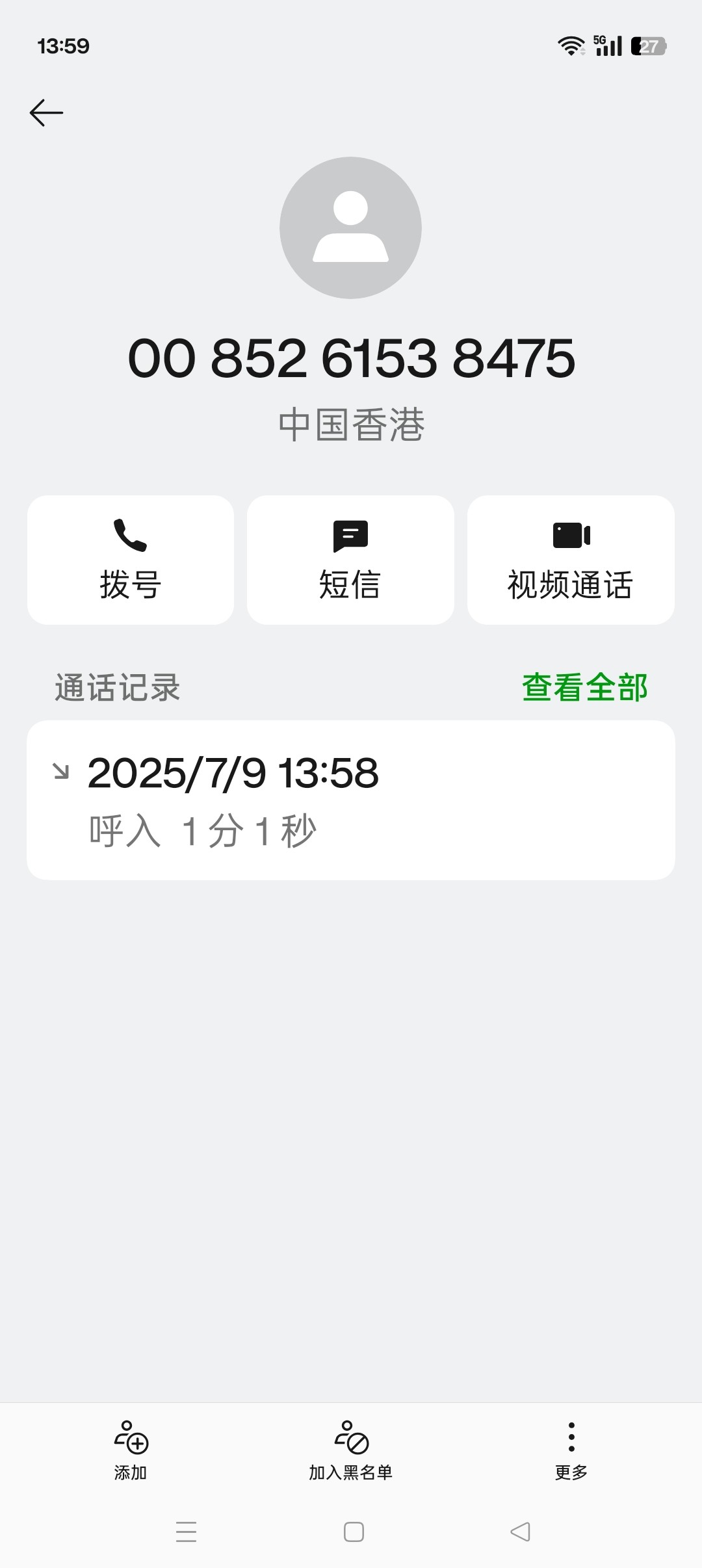Start a 视频通话 via the camera icon
The width and height of the screenshot is (702, 1568).
(x=570, y=536)
